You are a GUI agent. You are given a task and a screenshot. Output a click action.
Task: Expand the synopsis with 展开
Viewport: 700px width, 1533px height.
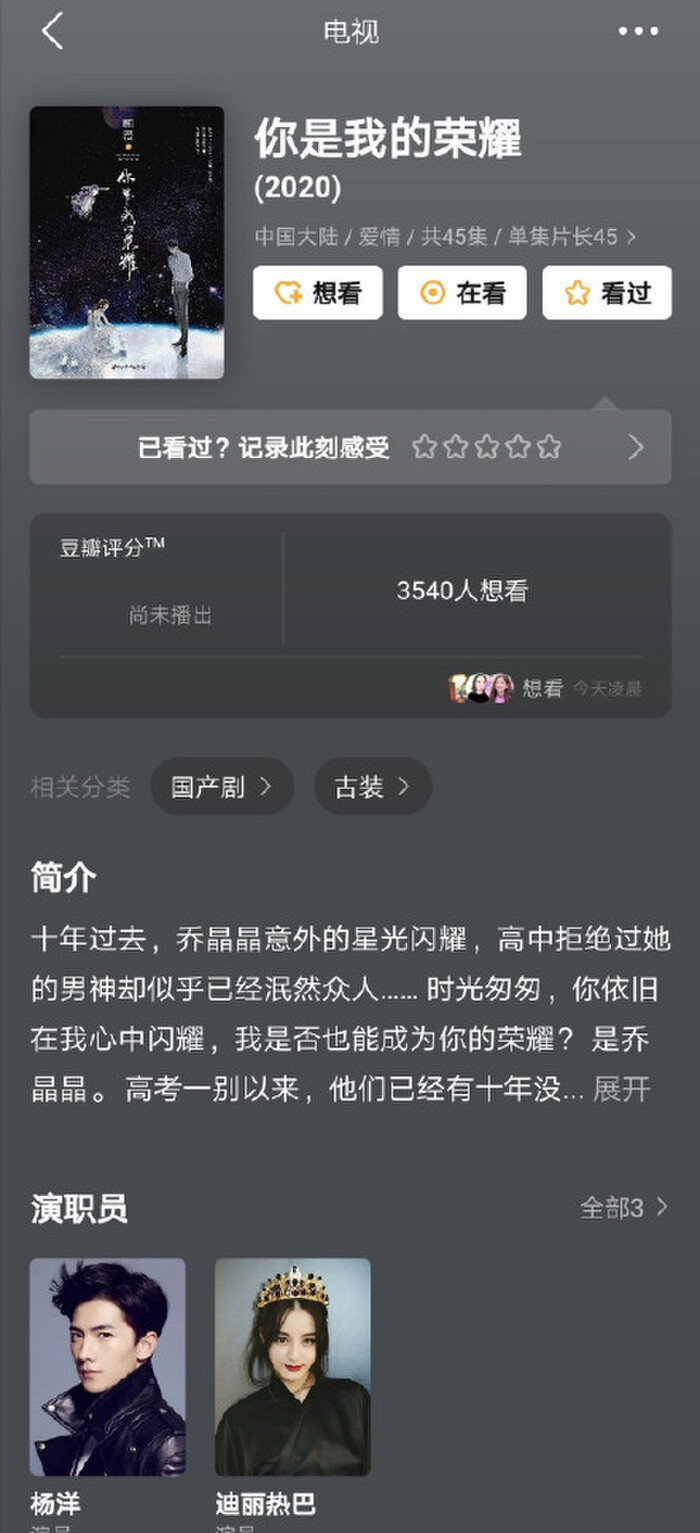(622, 1089)
